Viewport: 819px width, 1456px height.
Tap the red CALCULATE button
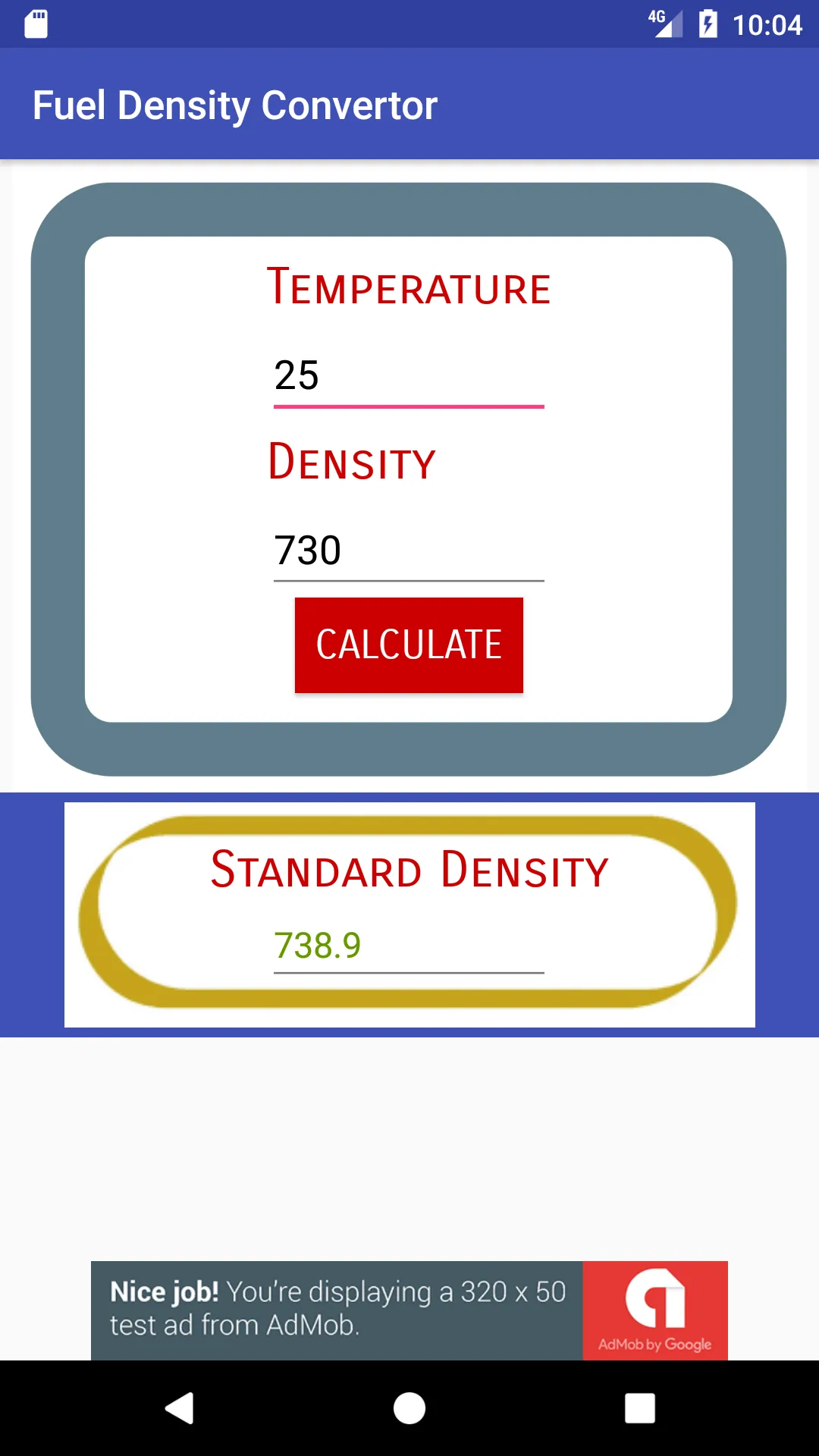click(x=409, y=645)
